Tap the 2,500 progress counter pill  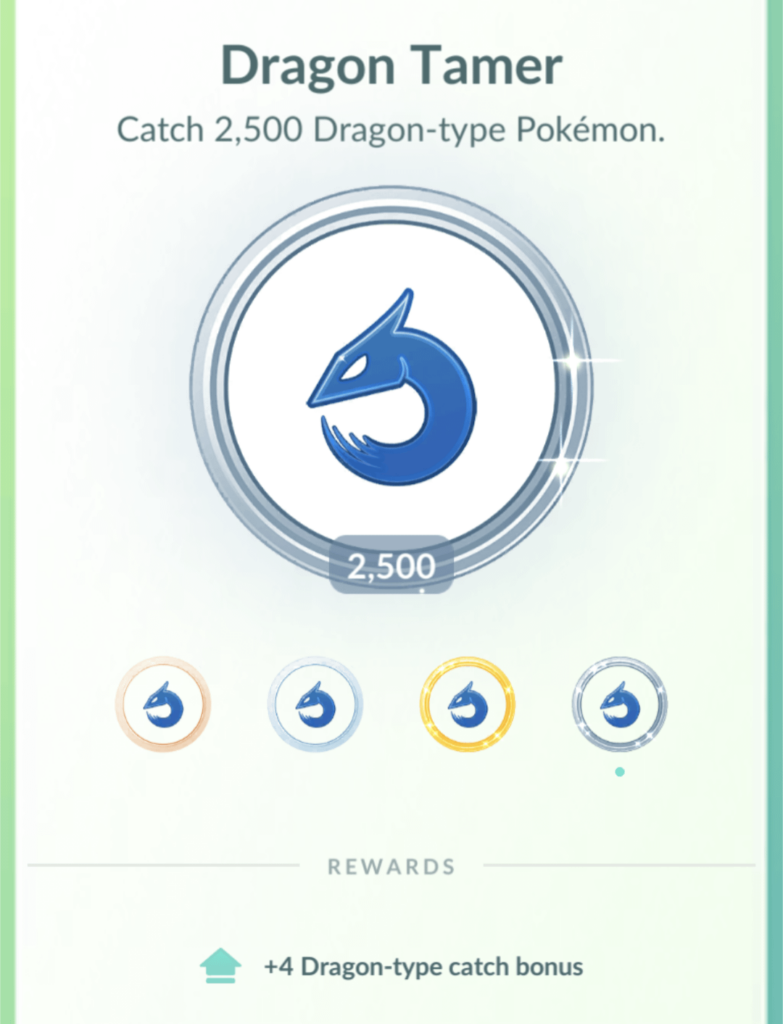tap(391, 565)
